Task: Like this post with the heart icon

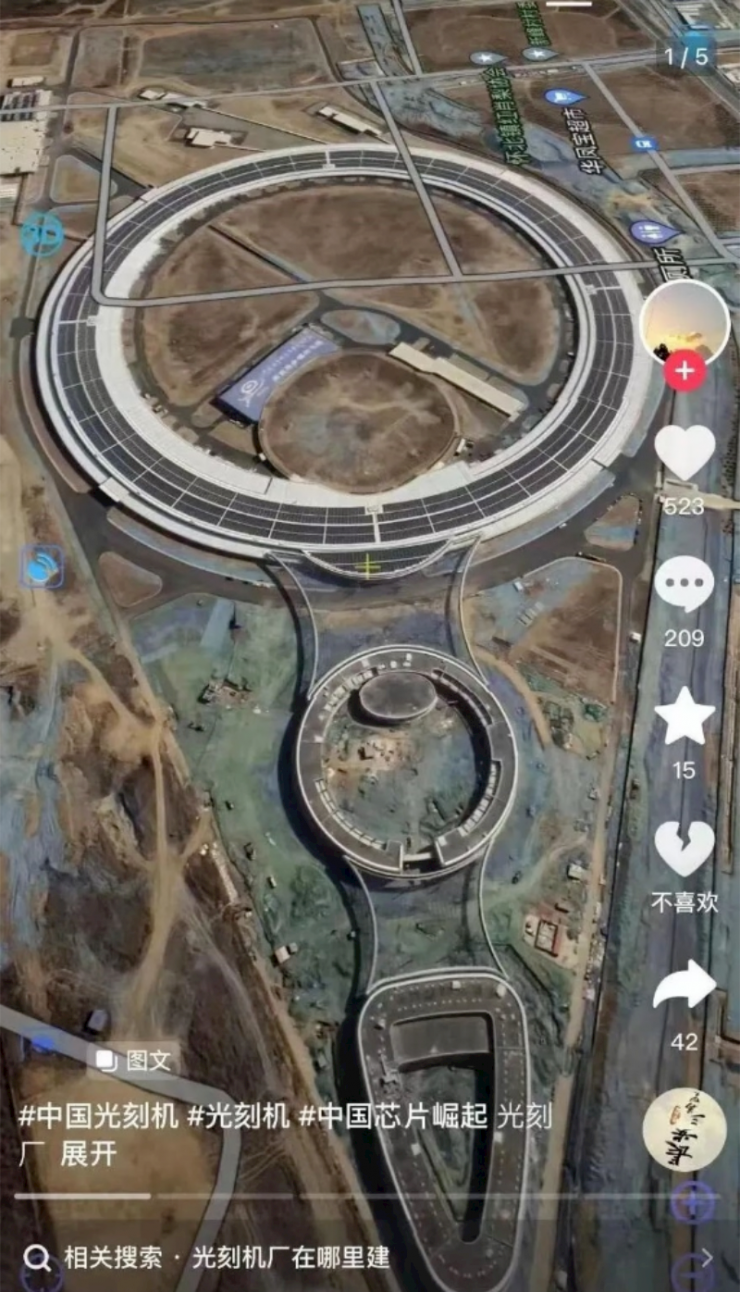Action: tap(684, 453)
